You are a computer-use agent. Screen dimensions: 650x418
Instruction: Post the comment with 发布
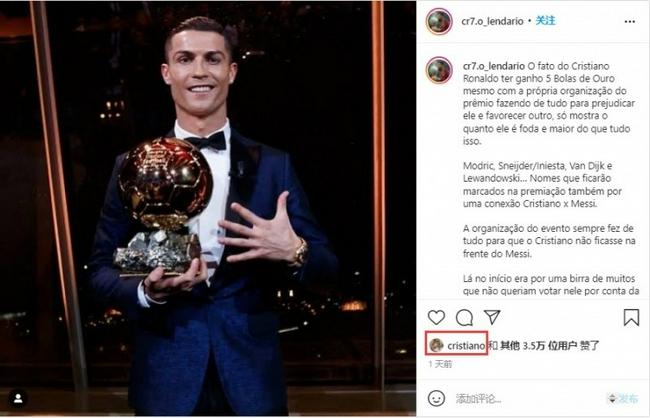pos(627,397)
